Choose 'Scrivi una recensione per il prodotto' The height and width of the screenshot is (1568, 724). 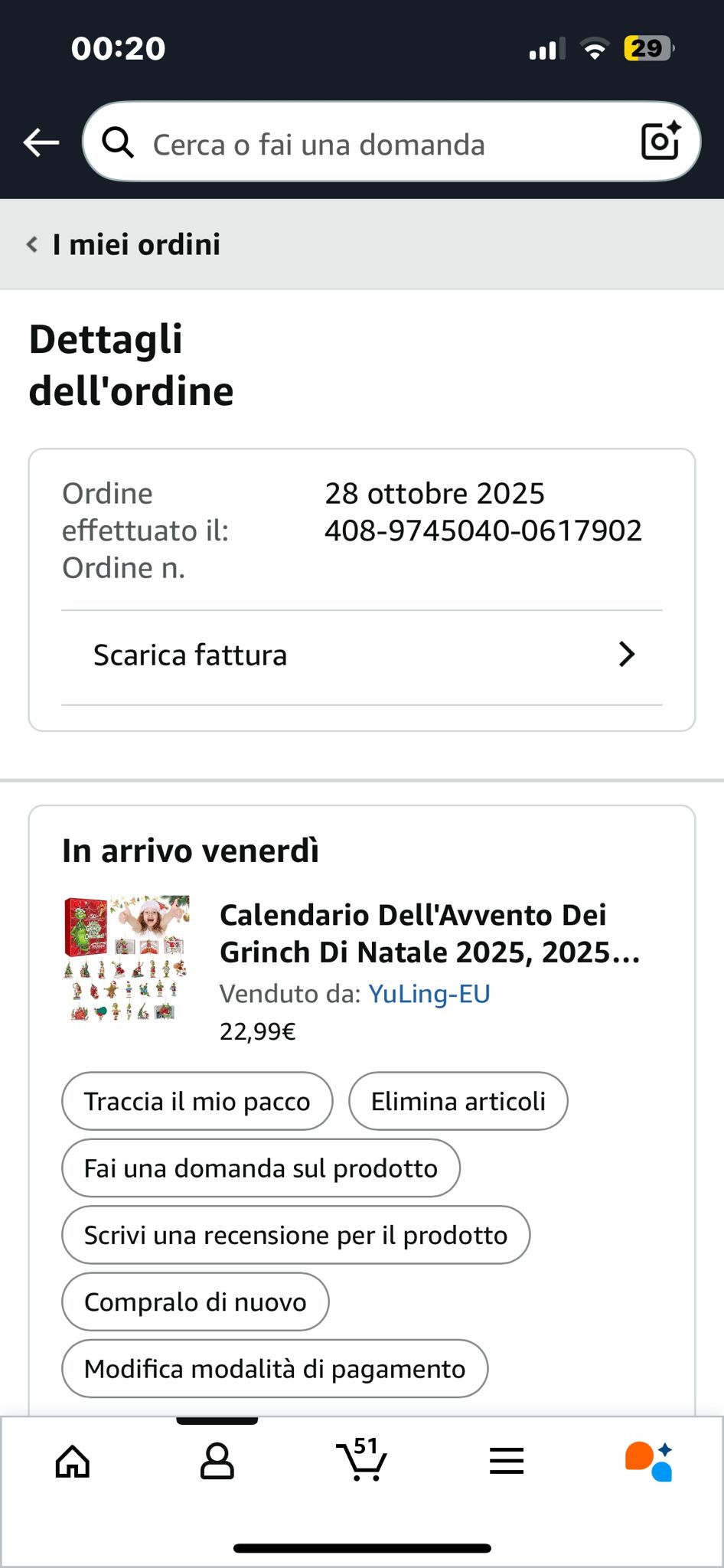295,1235
